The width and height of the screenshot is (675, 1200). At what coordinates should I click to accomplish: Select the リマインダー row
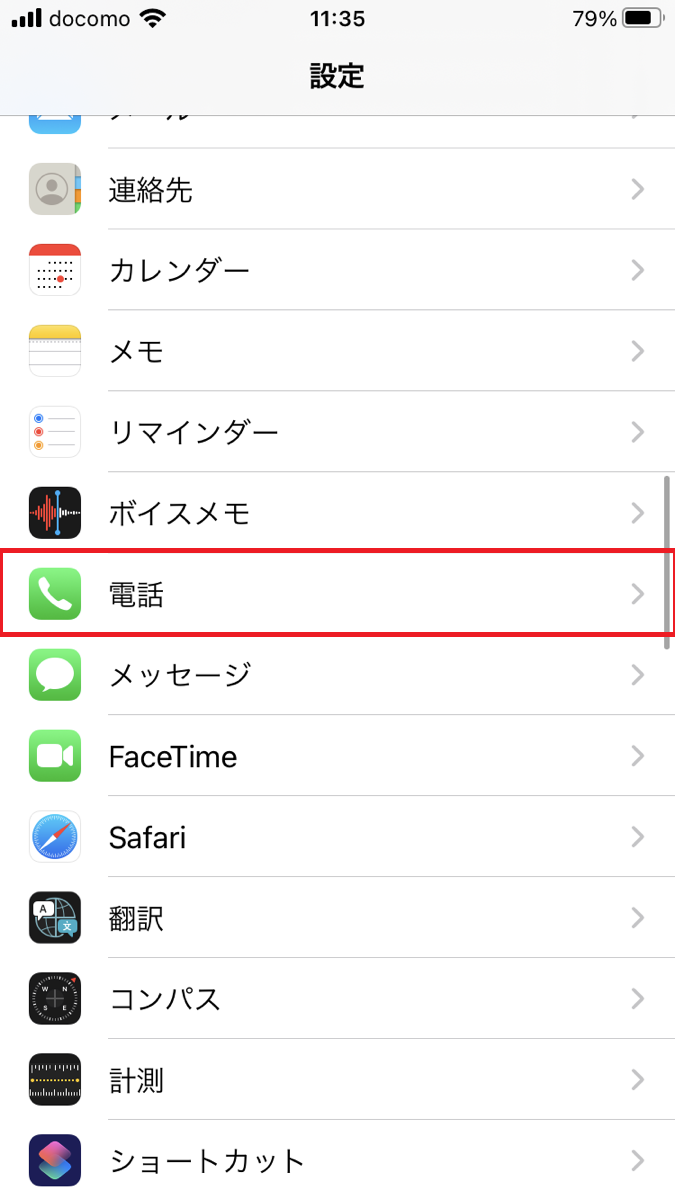point(337,432)
